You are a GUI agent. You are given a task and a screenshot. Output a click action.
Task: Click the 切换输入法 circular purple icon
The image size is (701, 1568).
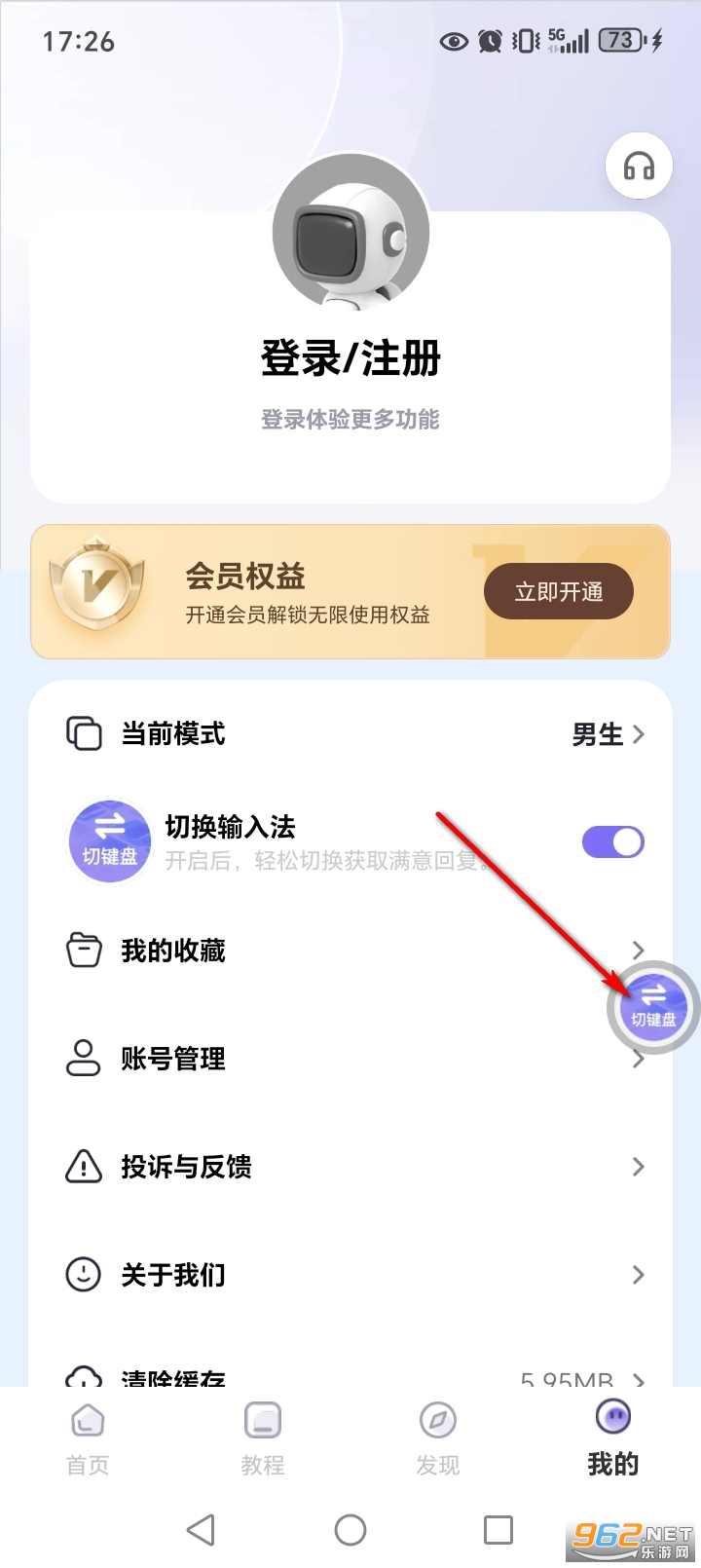pyautogui.click(x=109, y=840)
